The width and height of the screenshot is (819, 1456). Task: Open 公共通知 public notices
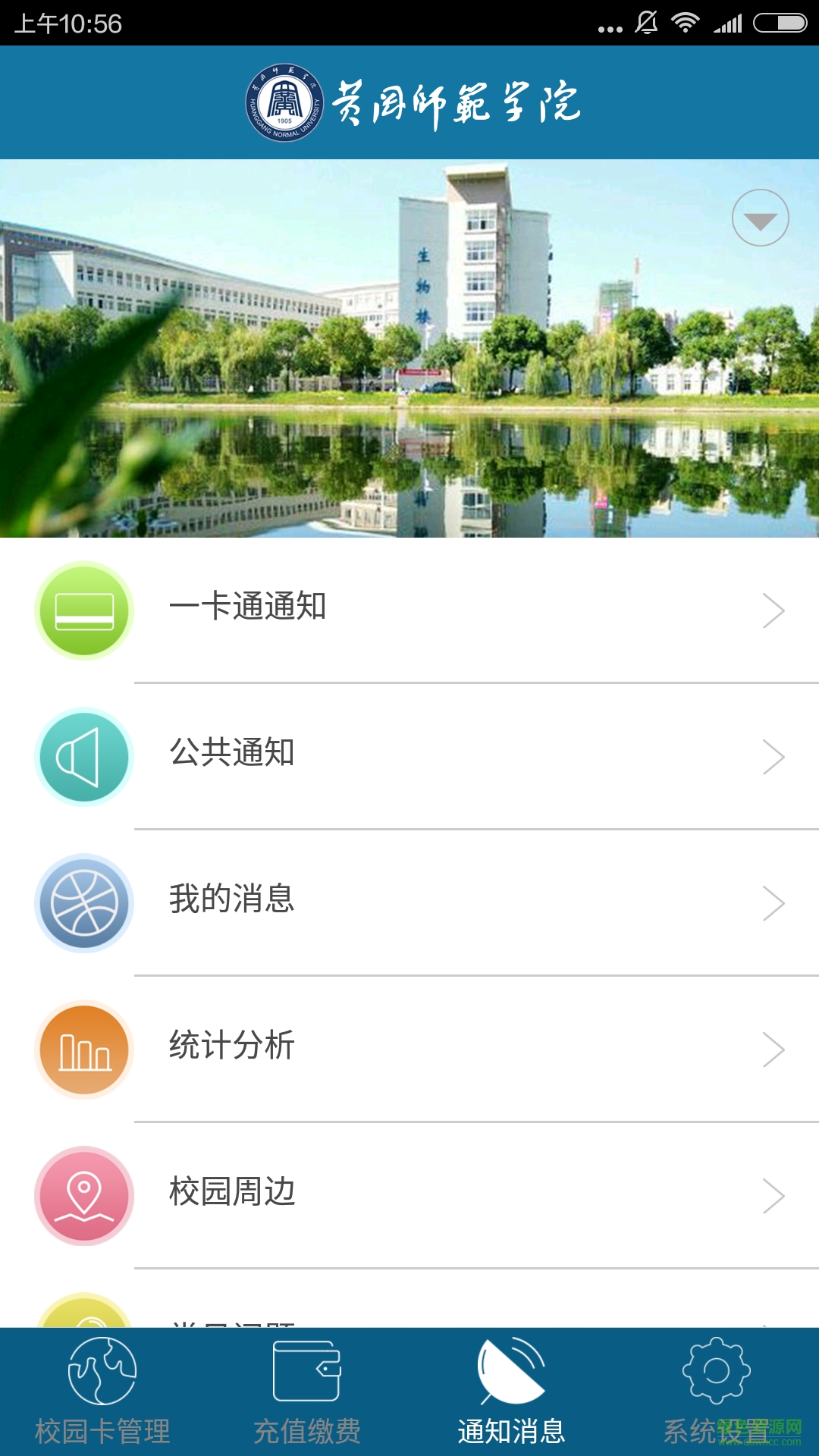(x=409, y=756)
